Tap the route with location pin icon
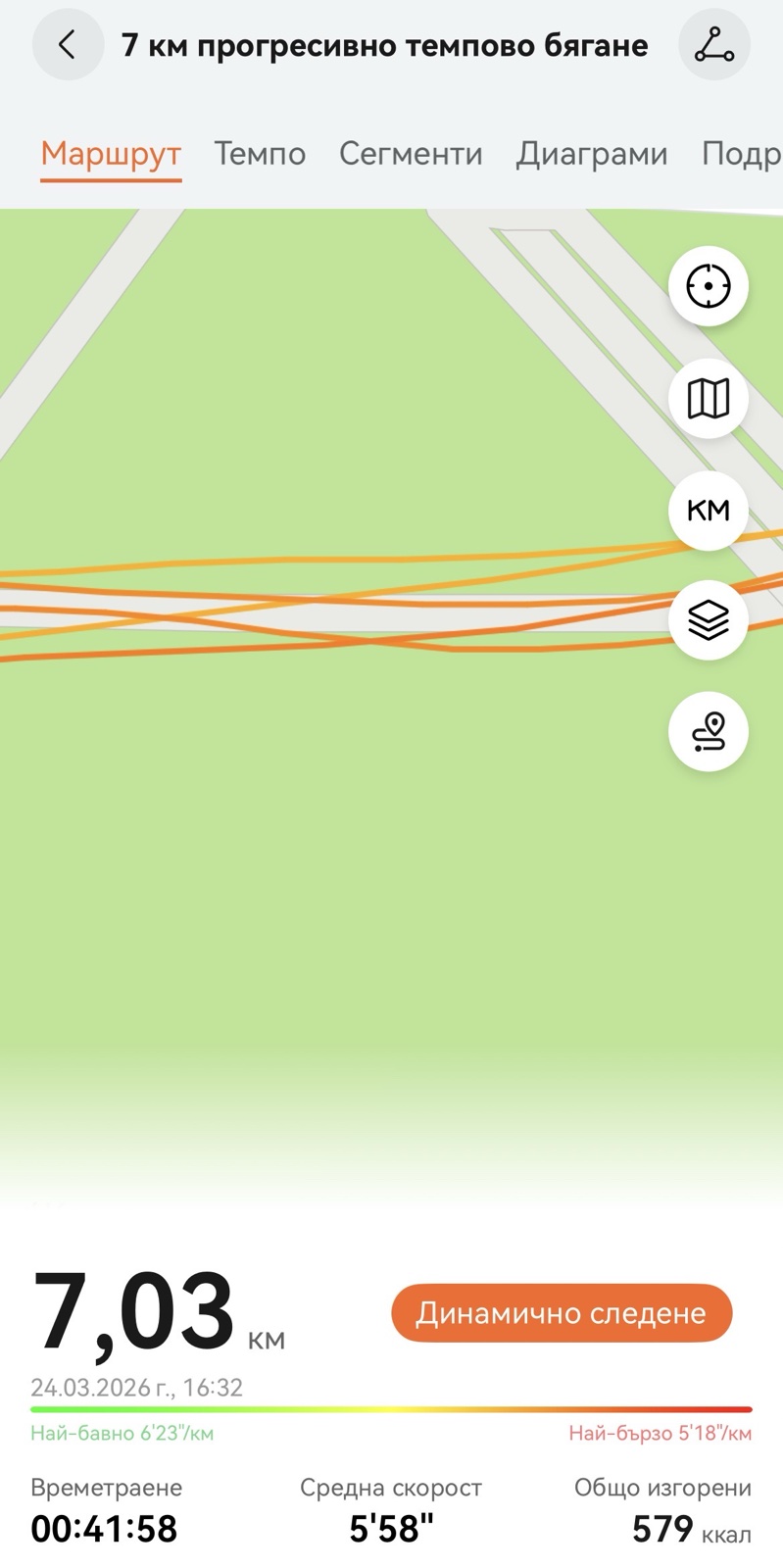 pos(708,732)
